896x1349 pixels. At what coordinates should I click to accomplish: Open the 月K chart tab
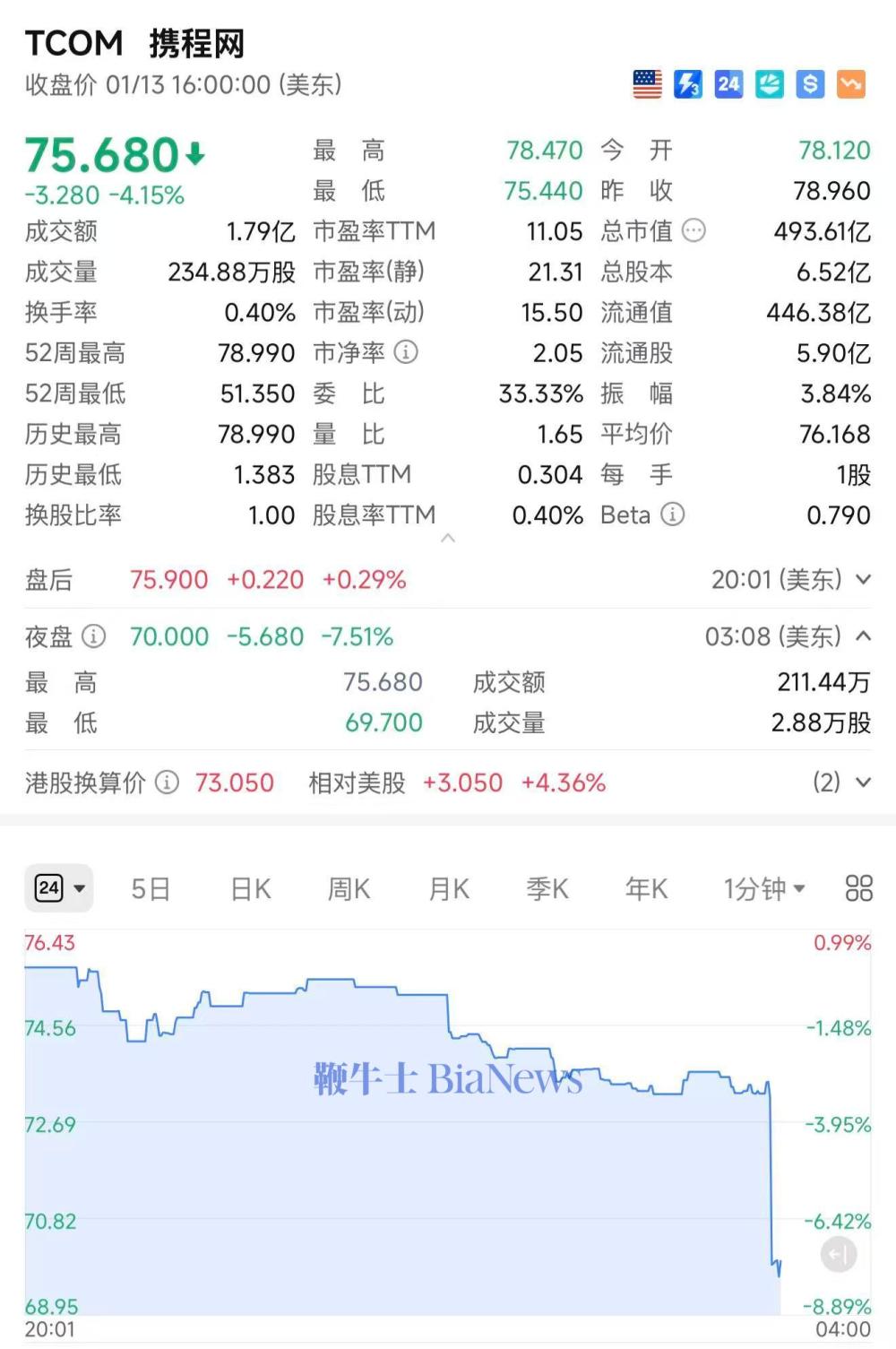(449, 888)
